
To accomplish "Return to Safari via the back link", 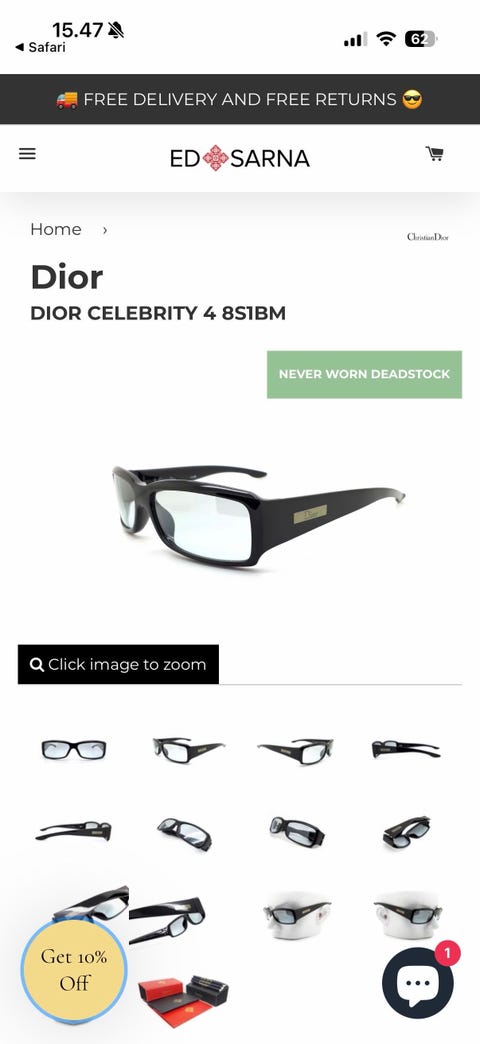I will click(40, 47).
